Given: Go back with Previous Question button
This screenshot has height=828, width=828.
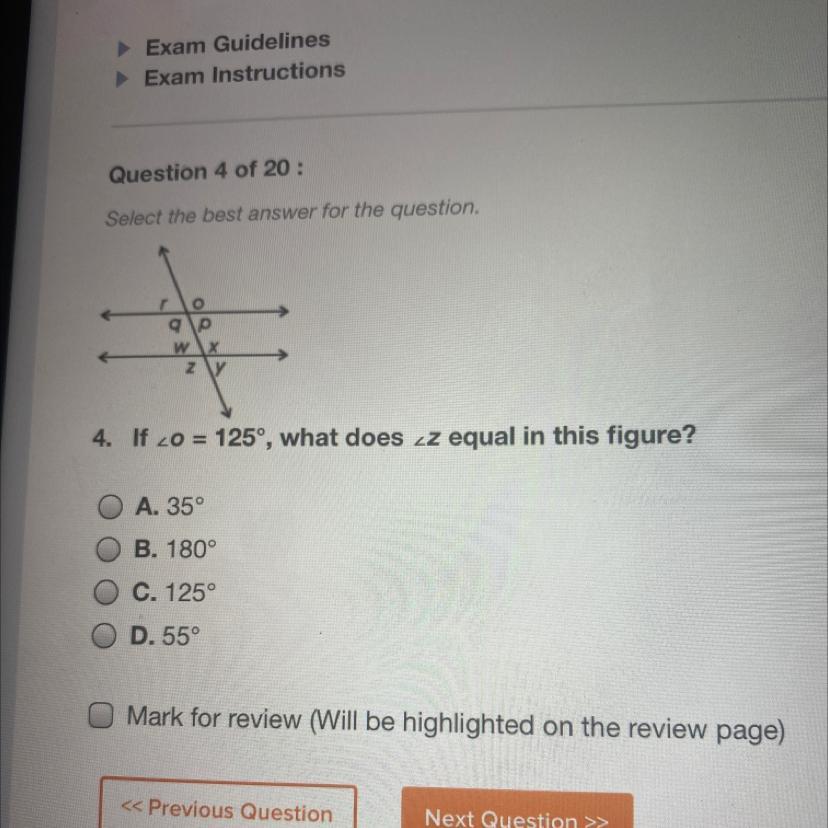Looking at the screenshot, I should pos(227,810).
